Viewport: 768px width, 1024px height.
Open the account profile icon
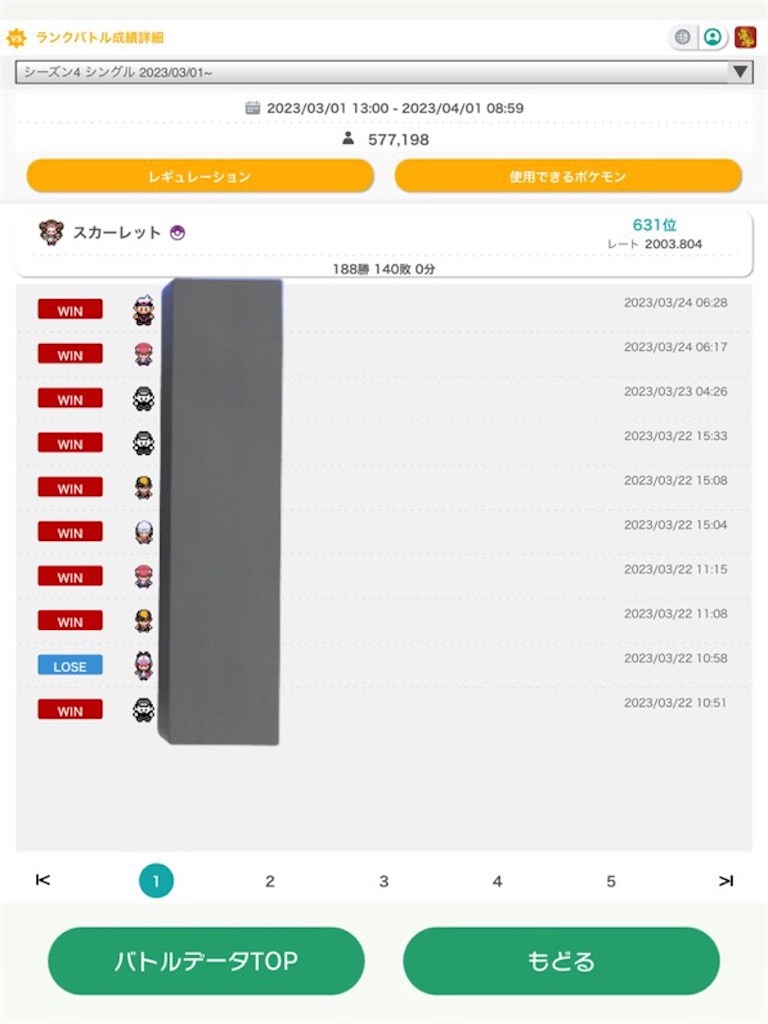(712, 37)
